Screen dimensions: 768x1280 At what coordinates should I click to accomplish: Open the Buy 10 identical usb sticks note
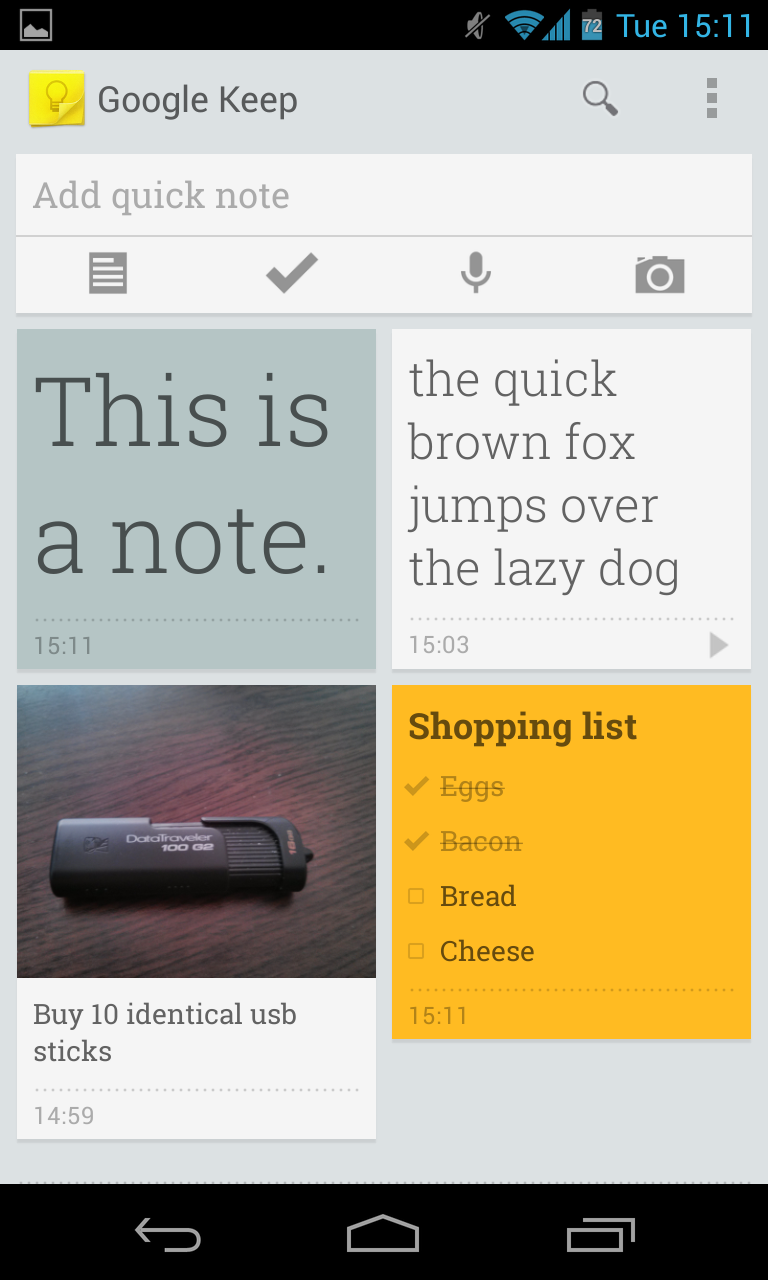(x=196, y=912)
